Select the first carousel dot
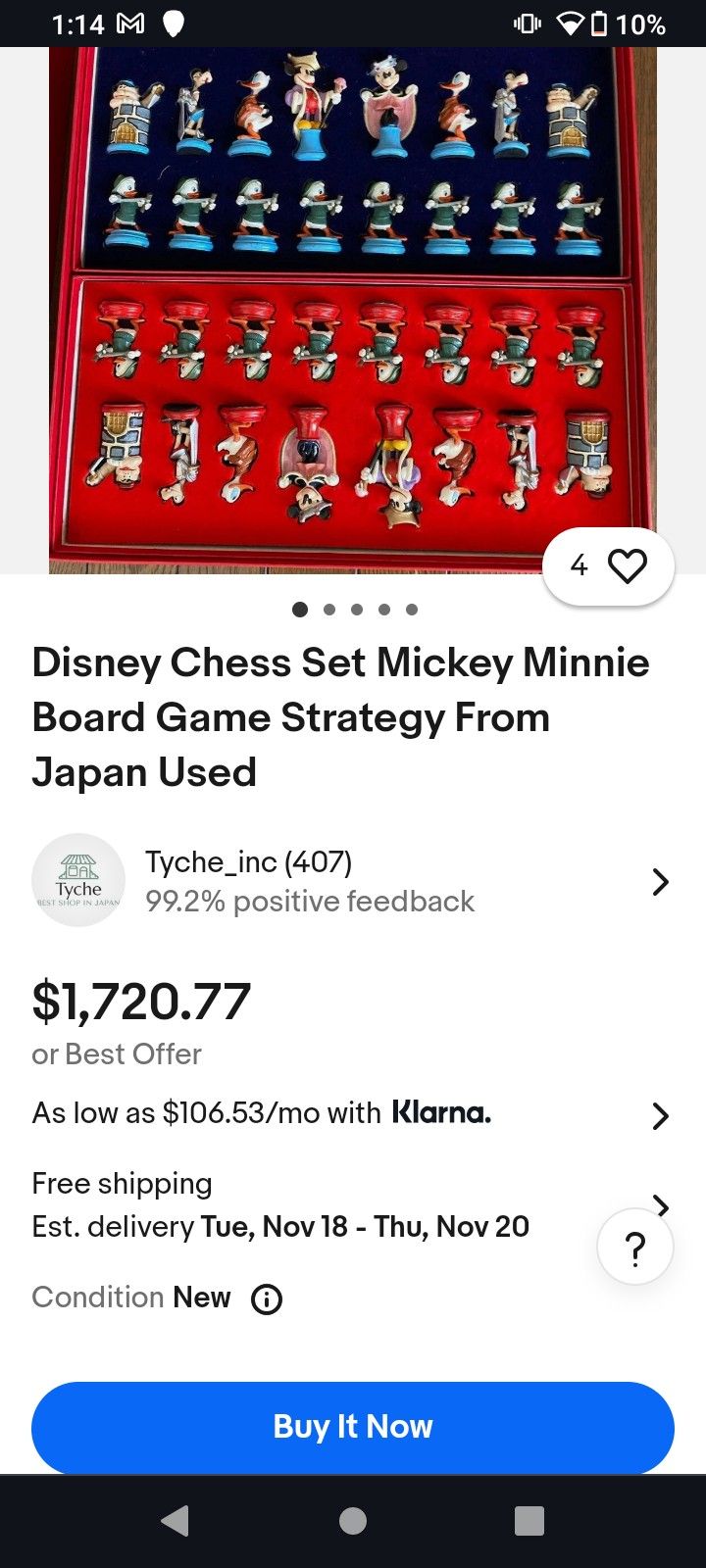This screenshot has width=706, height=1568. 300,609
